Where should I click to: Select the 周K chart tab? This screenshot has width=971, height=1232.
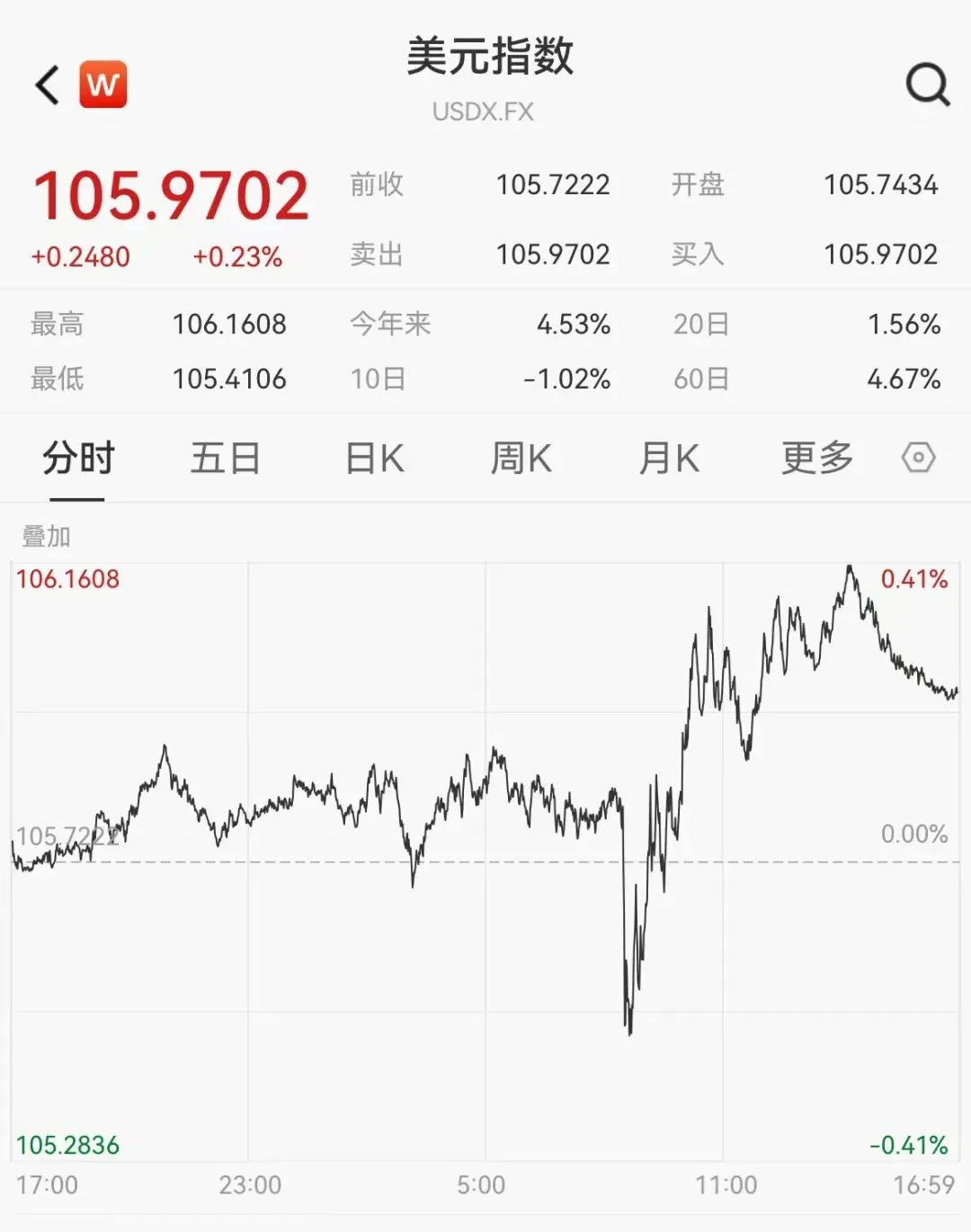pyautogui.click(x=521, y=459)
